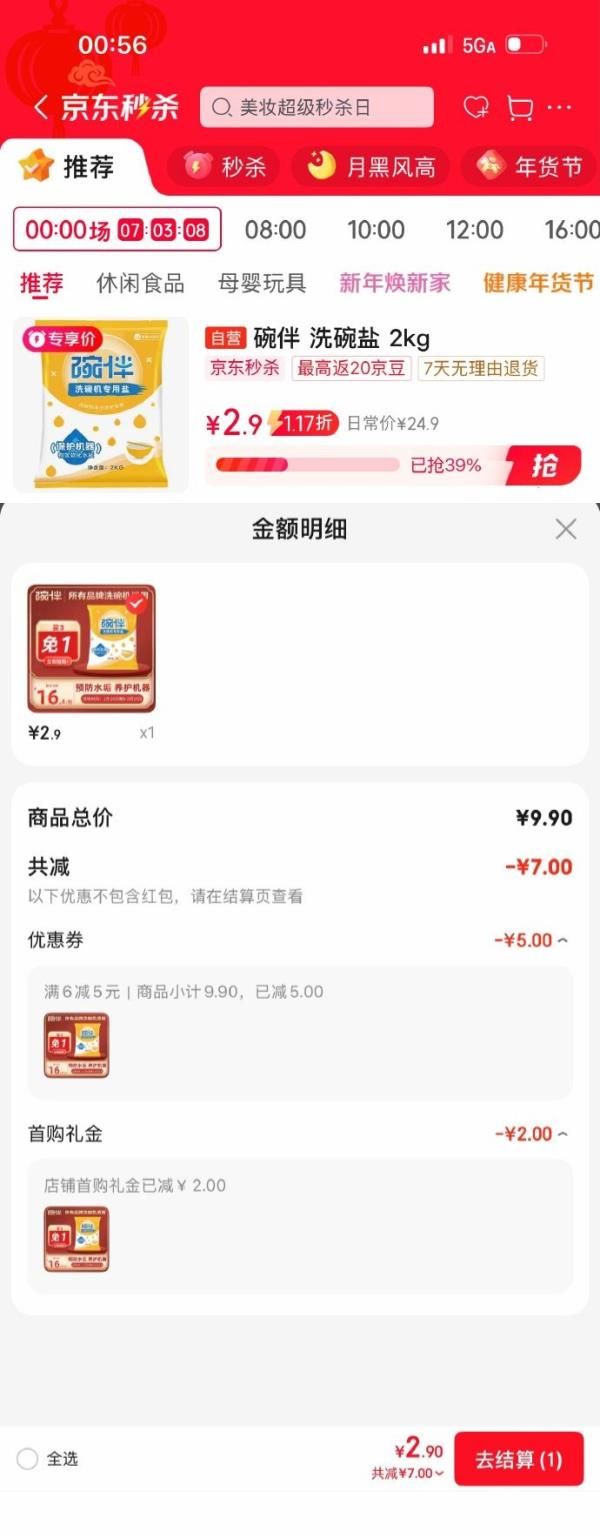Switch to the 秒杀 tab
Image resolution: width=600 pixels, height=1539 pixels.
223,166
